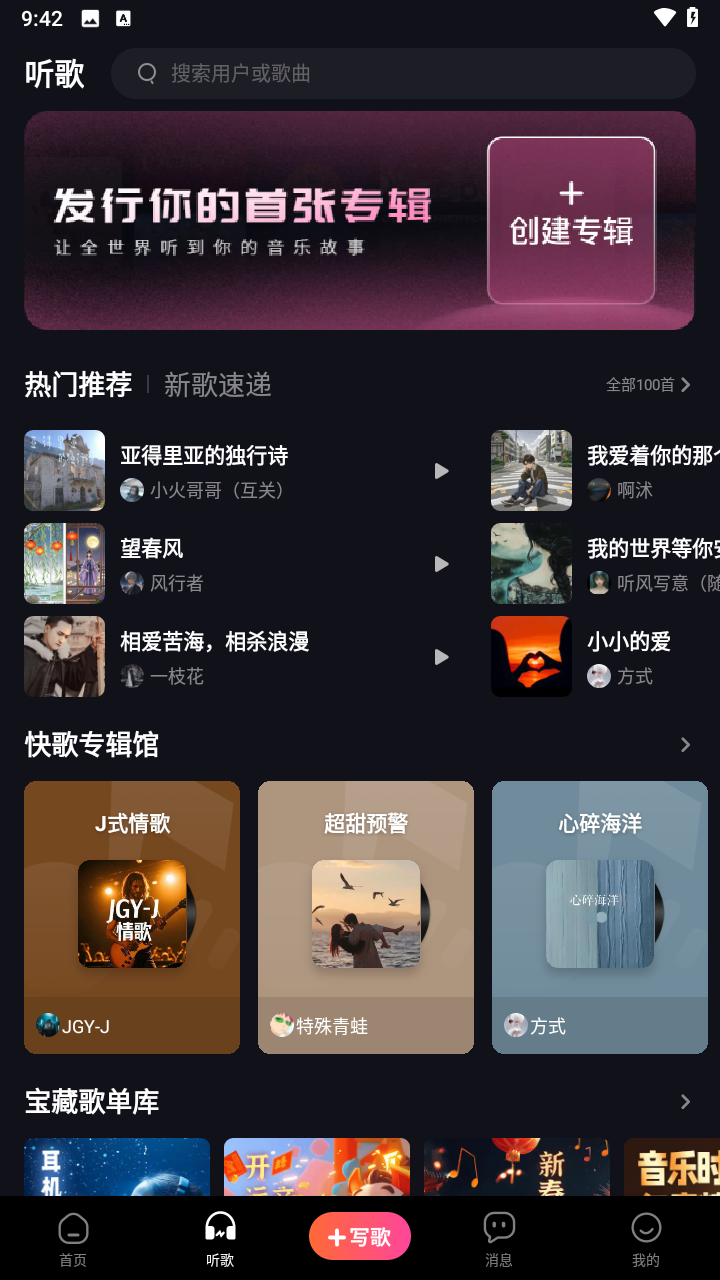
Task: Play the song 望春风
Action: 440,564
